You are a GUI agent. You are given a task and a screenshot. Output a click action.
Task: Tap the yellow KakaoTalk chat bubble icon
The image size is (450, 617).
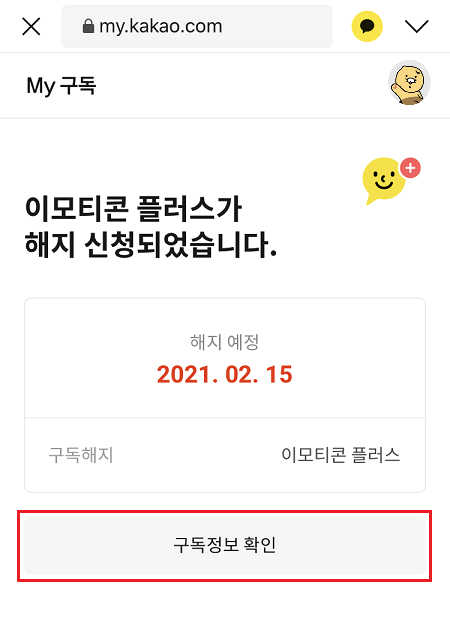(x=367, y=26)
